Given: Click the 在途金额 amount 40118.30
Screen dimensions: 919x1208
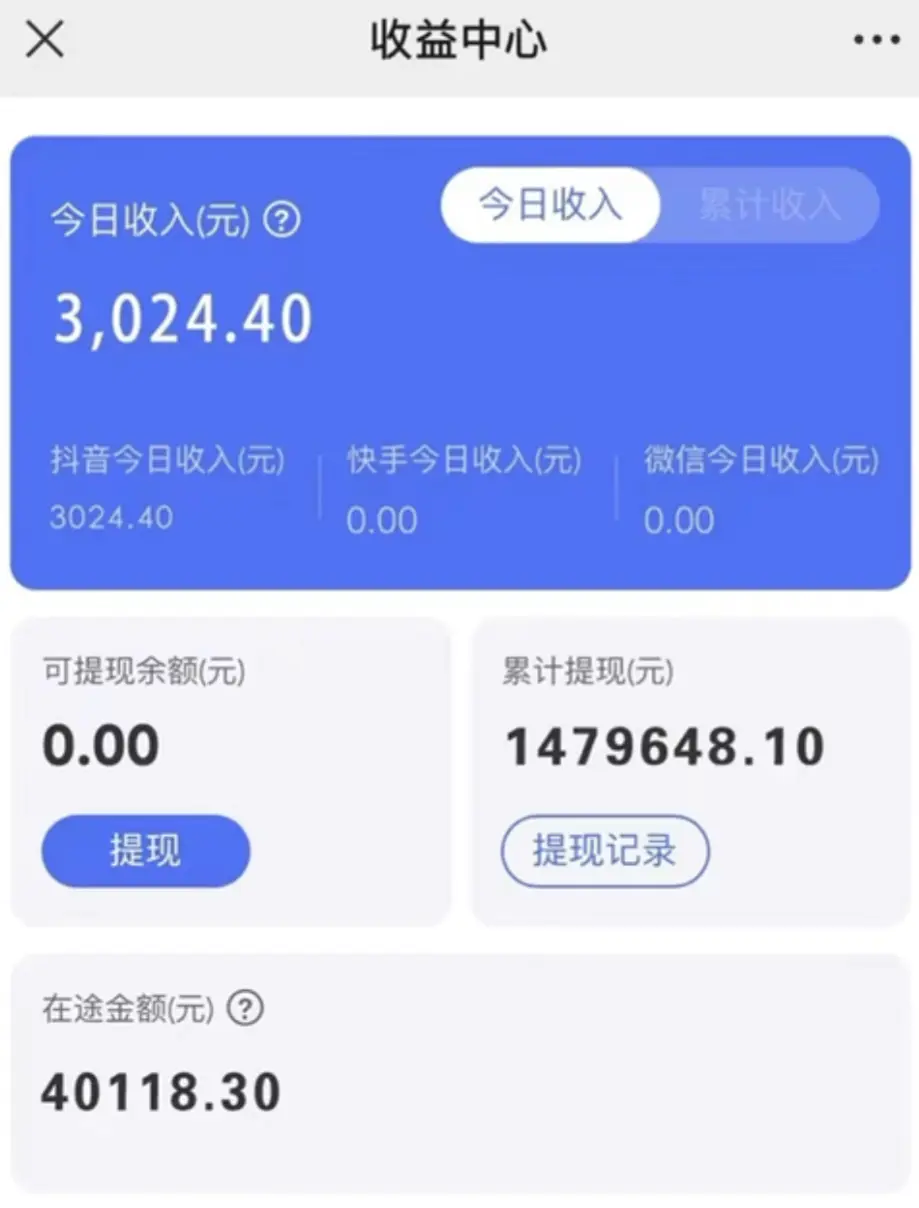Looking at the screenshot, I should point(160,1089).
